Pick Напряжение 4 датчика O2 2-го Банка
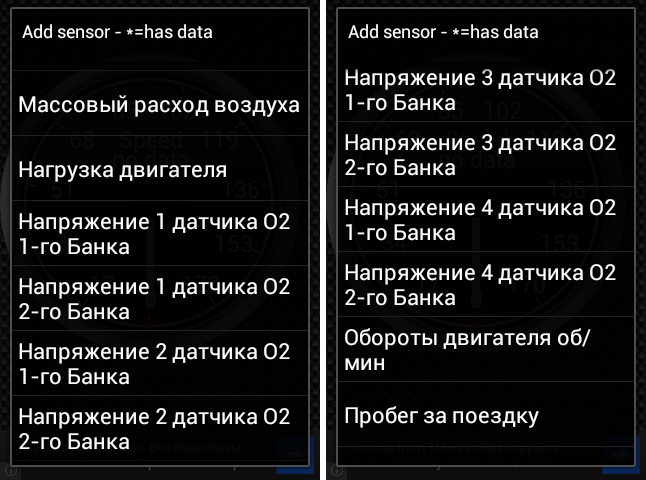Viewport: 646px width, 480px height. pos(484,285)
